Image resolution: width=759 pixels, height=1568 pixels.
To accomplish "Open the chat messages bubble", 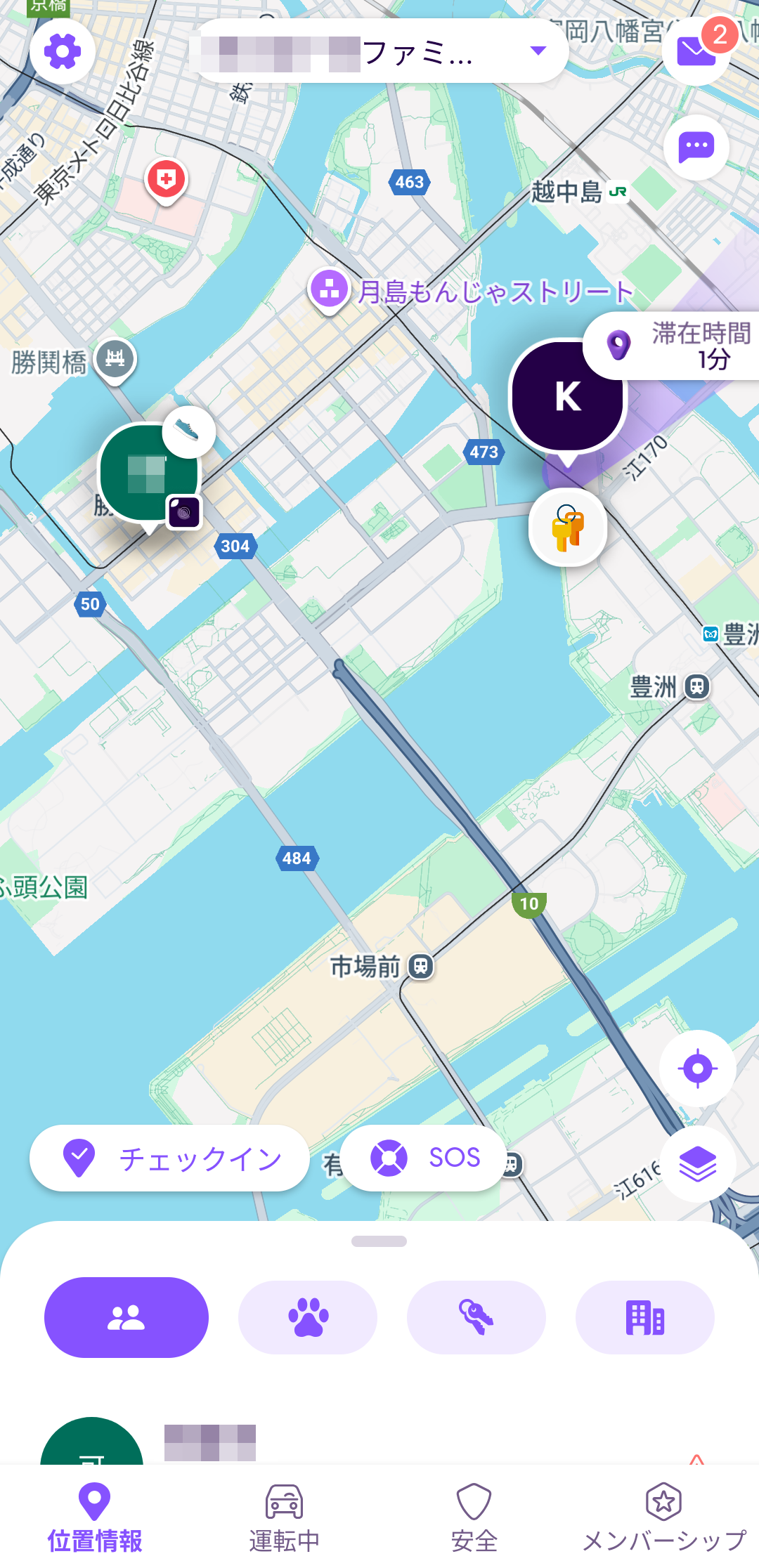I will 696,147.
